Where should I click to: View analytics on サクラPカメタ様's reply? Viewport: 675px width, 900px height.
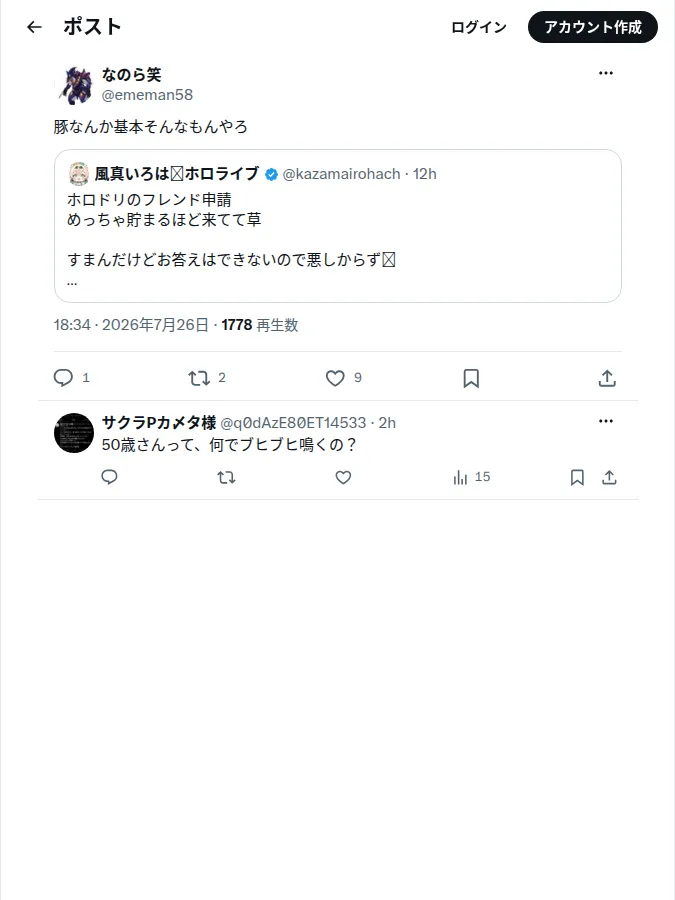coord(471,477)
